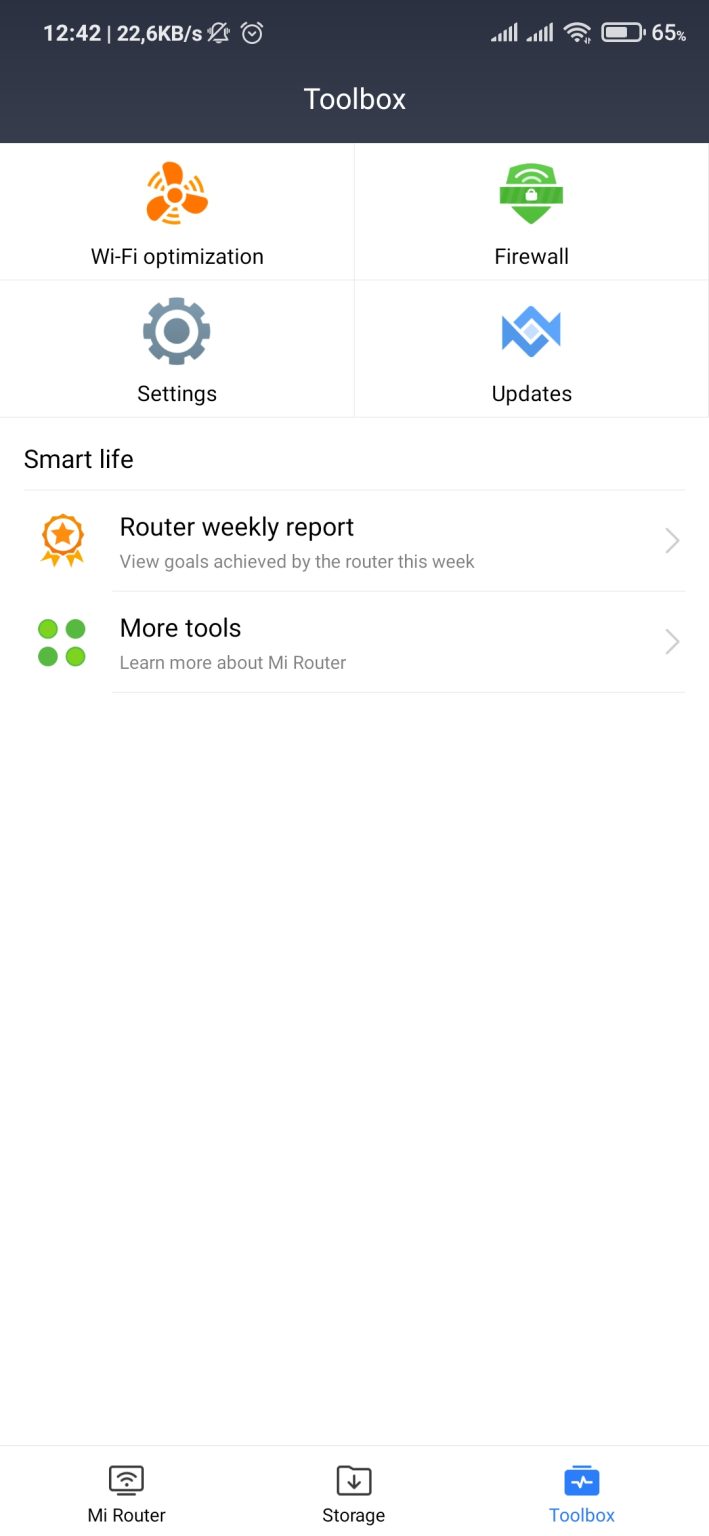This screenshot has height=1536, width=709.
Task: Switch to the Mi Router tab
Action: click(x=126, y=1492)
